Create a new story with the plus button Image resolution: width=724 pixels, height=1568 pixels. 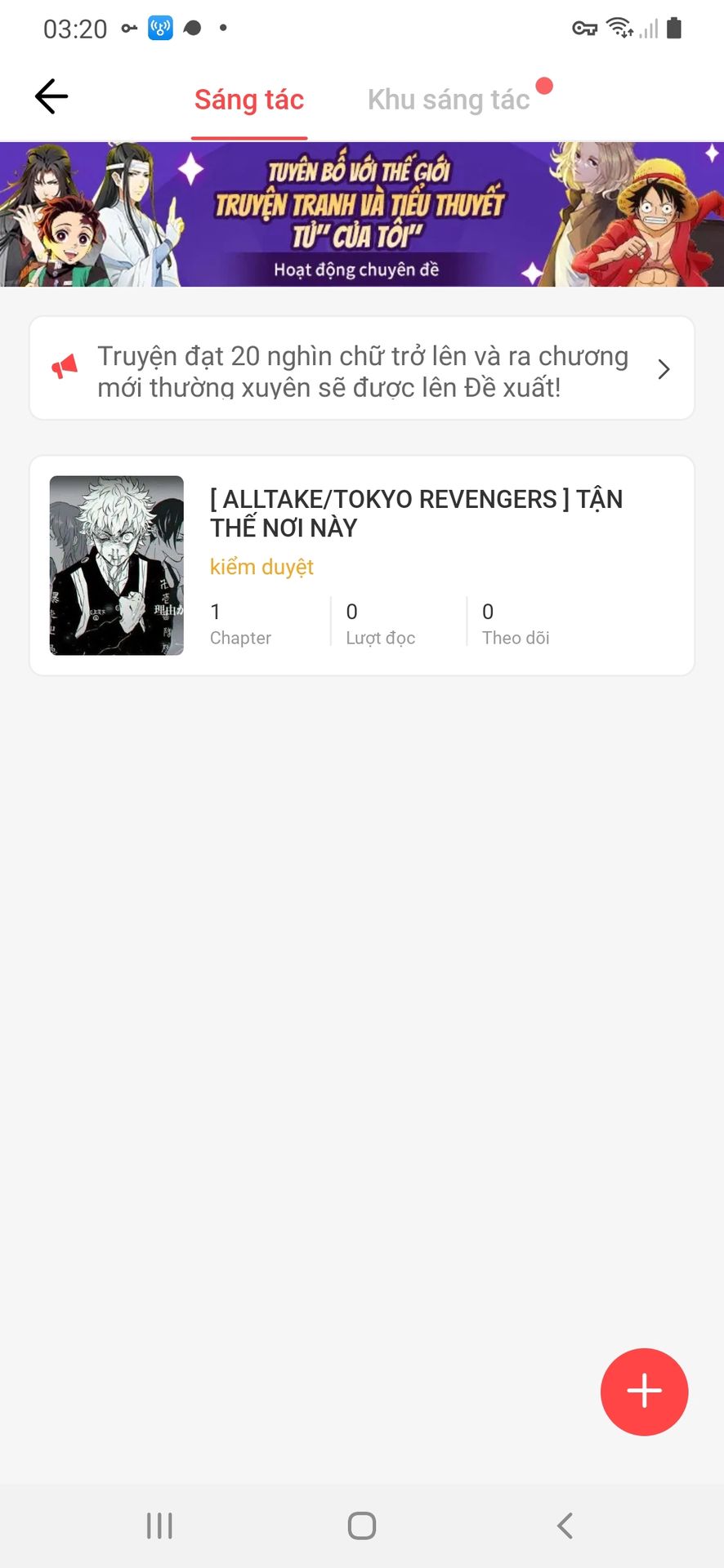coord(644,1391)
